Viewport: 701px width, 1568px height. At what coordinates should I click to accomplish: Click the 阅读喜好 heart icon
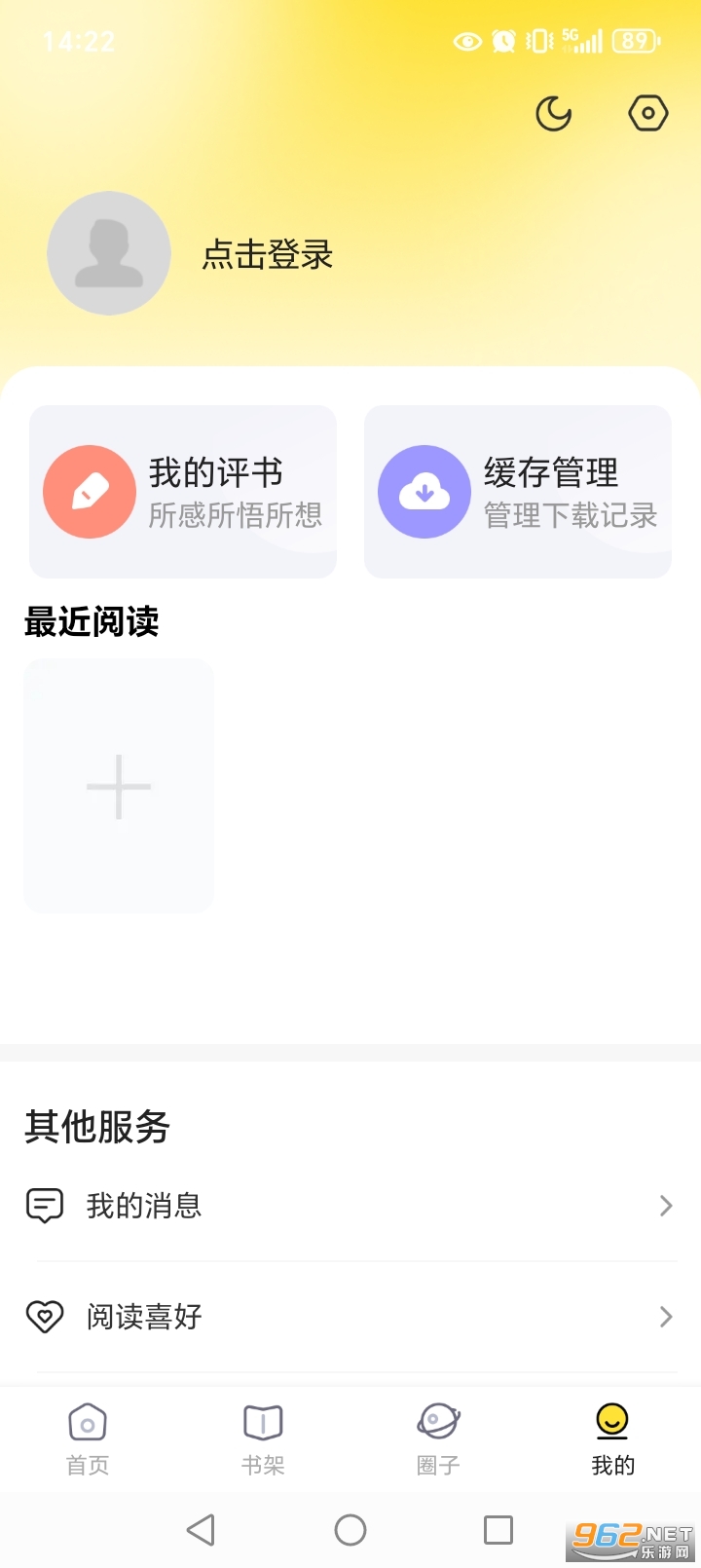tap(45, 1317)
